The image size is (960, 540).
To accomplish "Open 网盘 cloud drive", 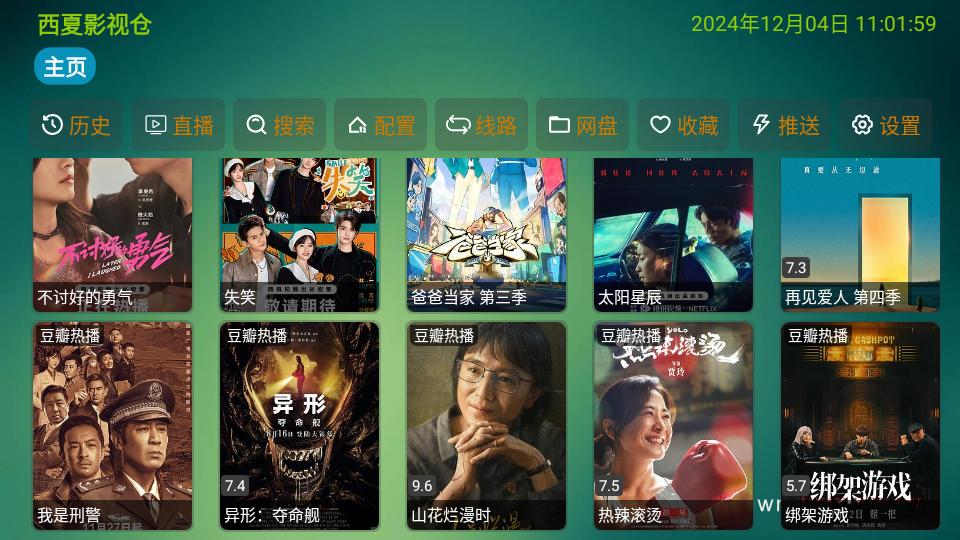I will coord(583,125).
